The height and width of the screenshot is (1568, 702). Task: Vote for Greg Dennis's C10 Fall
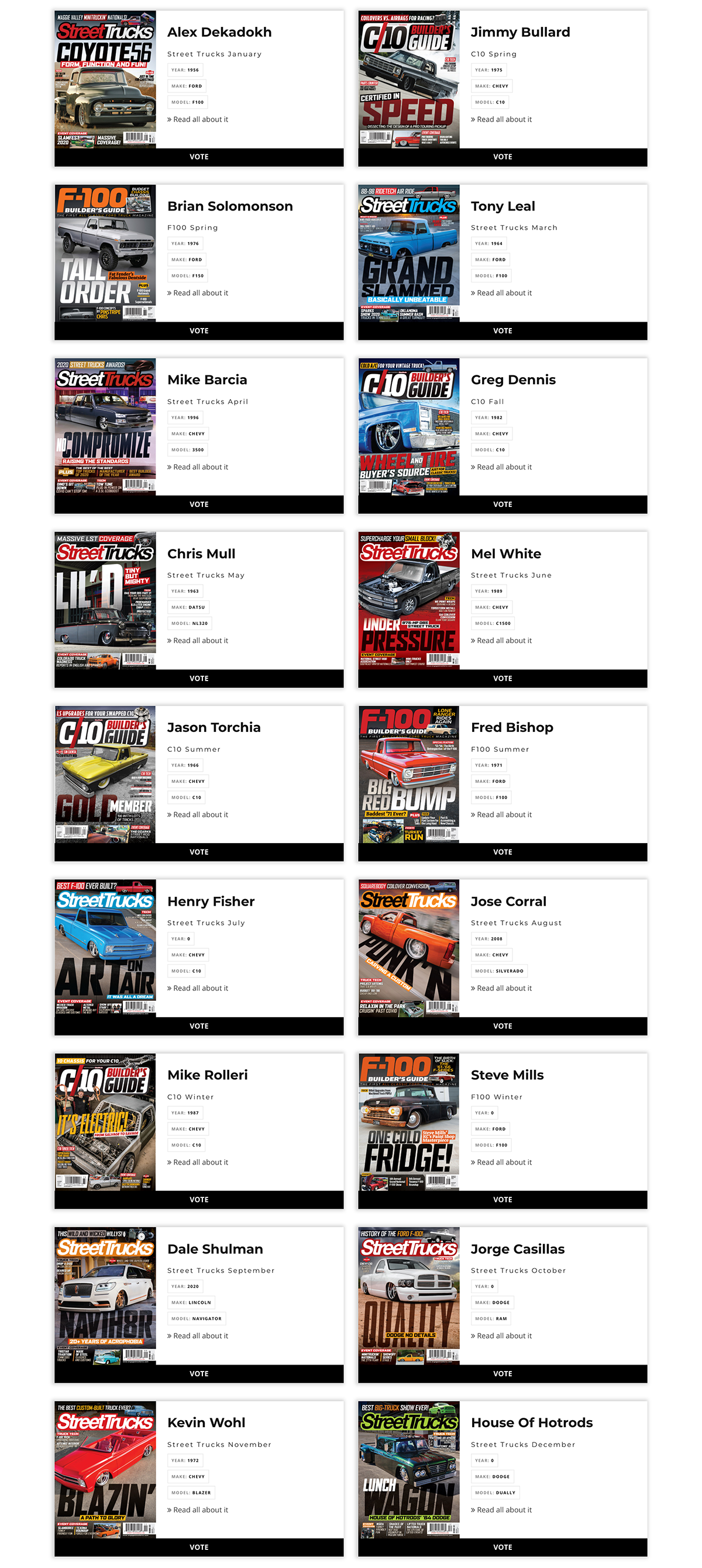503,504
